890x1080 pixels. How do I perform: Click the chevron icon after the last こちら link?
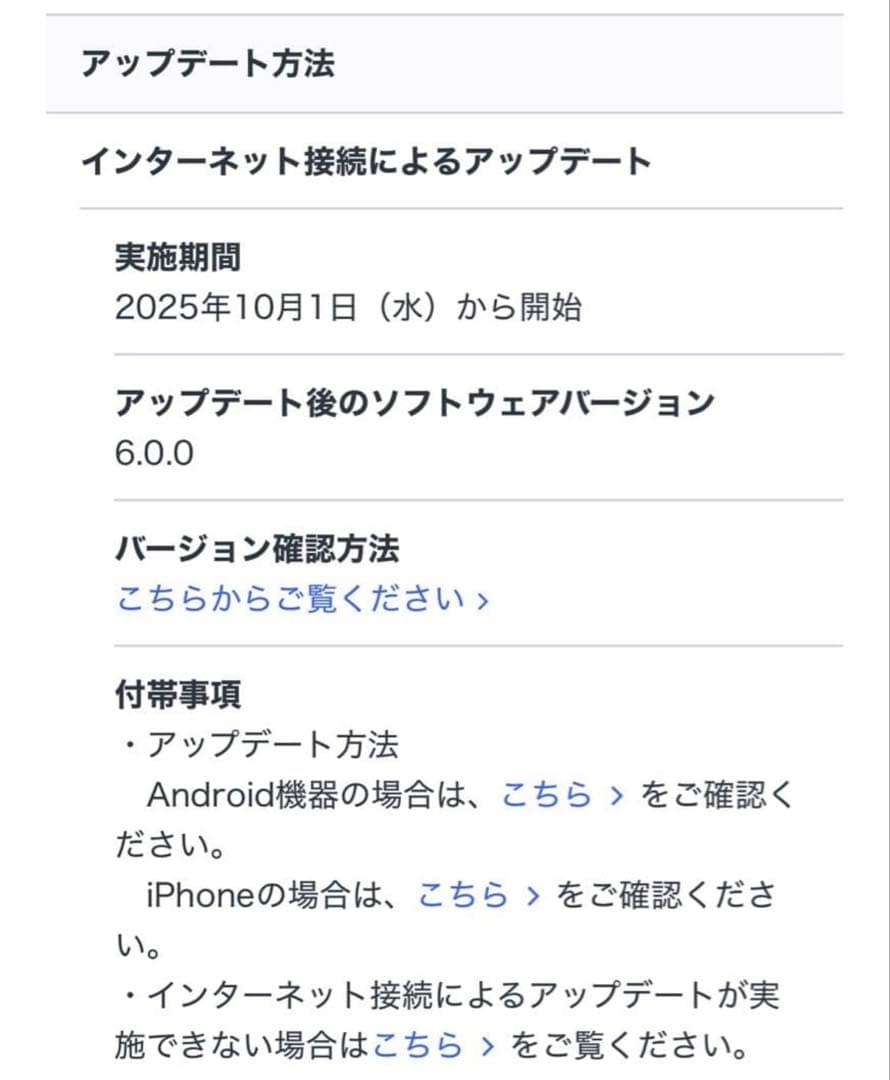[x=487, y=1044]
